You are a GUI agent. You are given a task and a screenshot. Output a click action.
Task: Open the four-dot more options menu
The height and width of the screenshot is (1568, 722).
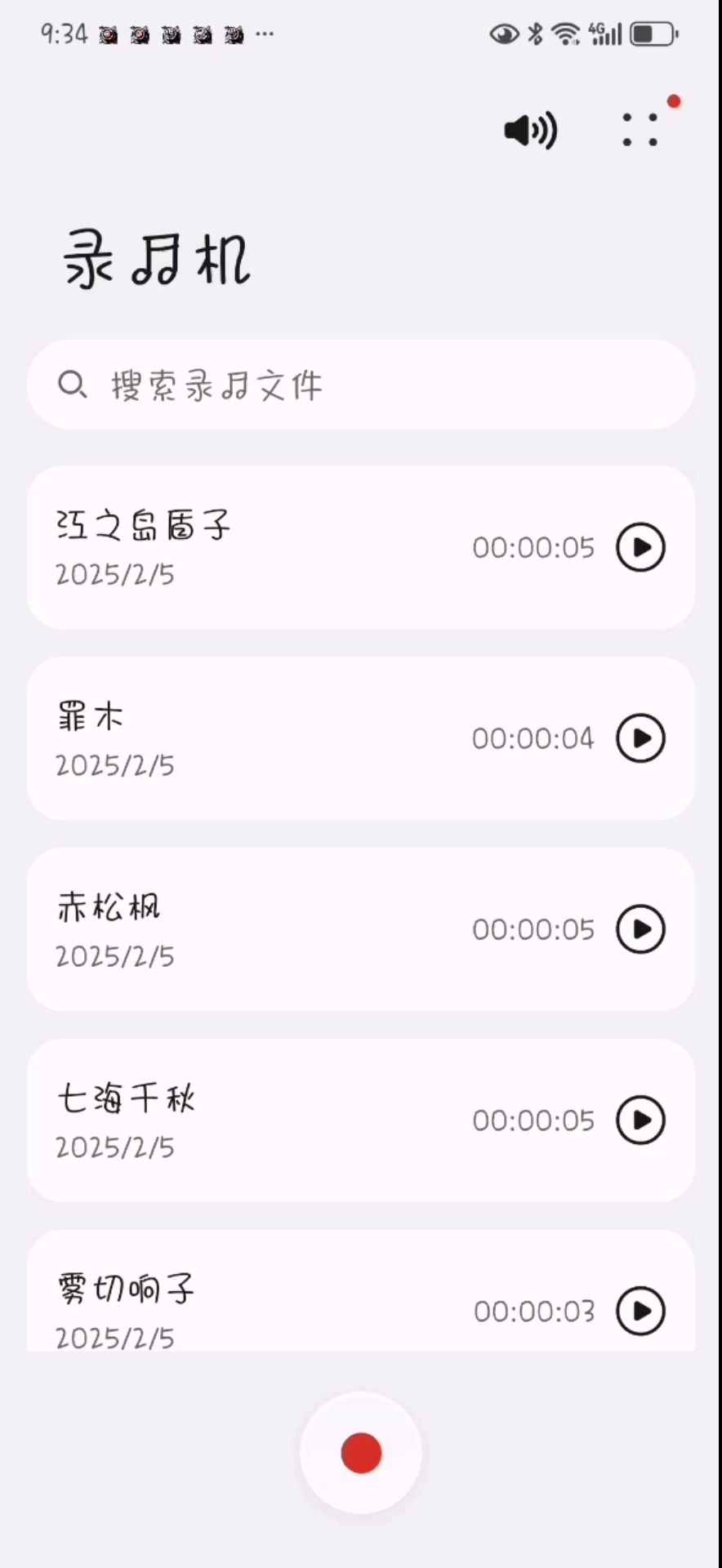pos(640,131)
